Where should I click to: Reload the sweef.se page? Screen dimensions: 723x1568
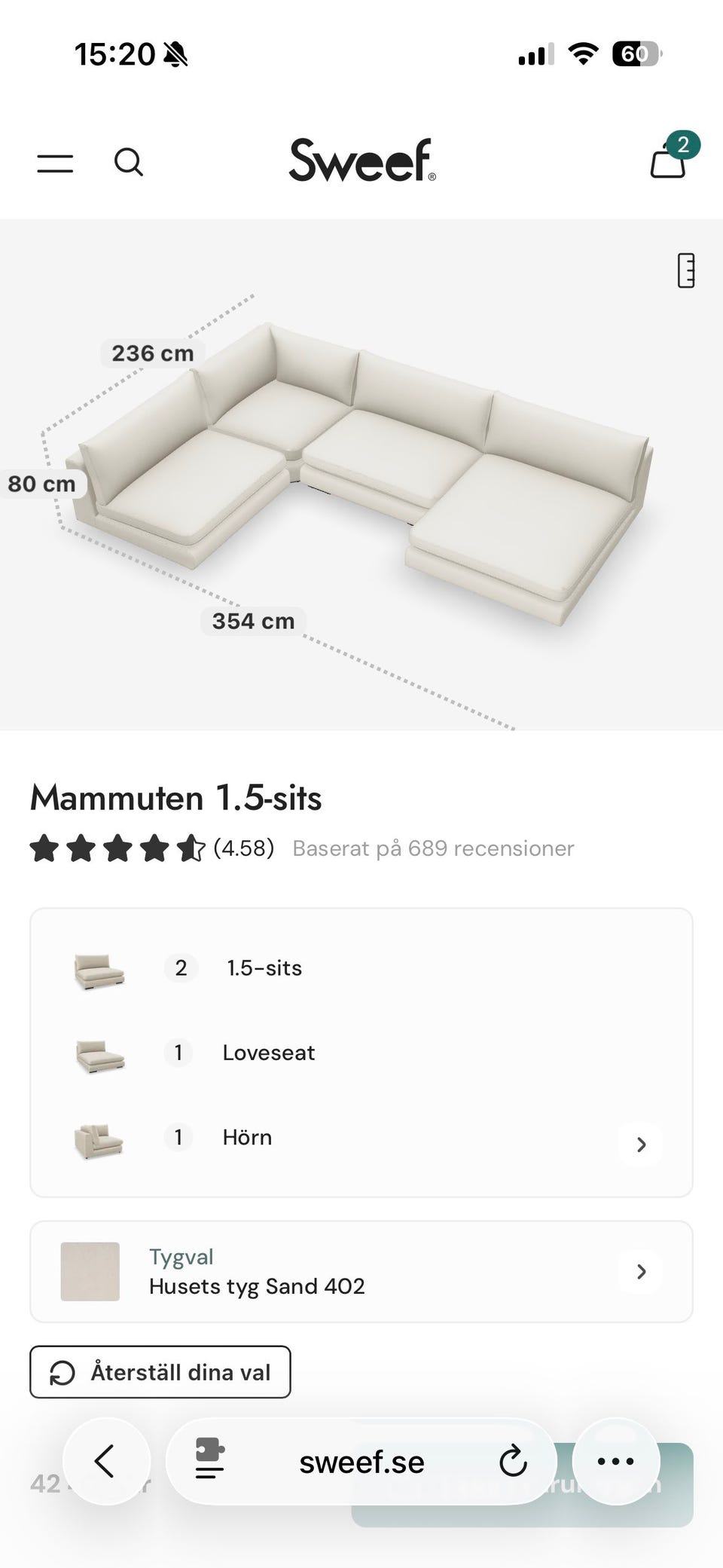(513, 1461)
